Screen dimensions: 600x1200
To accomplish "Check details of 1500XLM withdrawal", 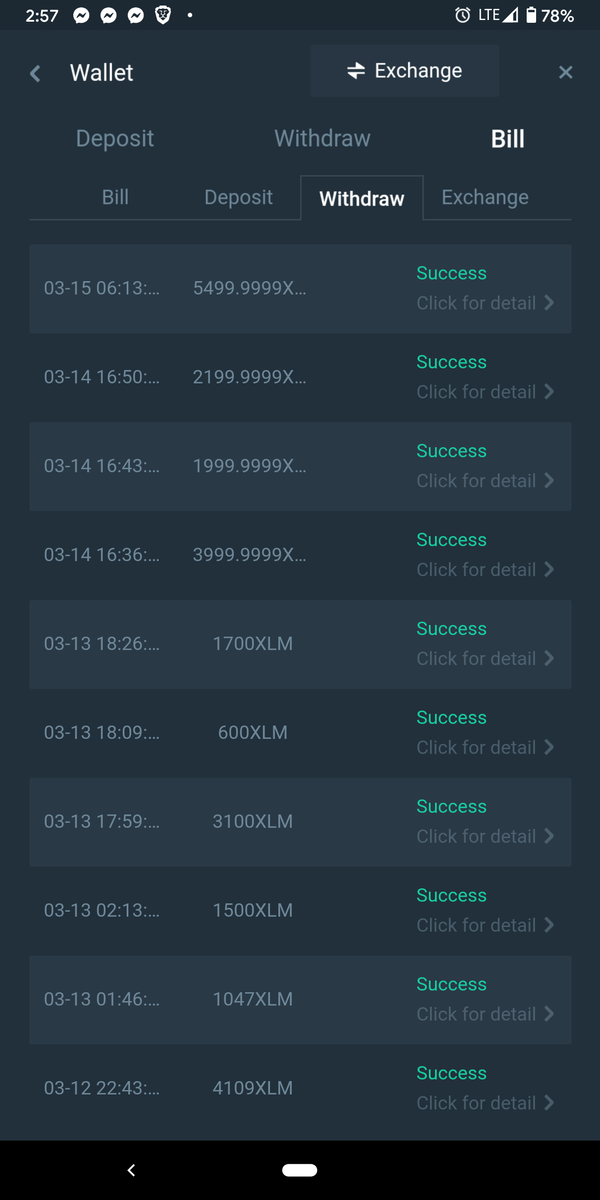I will (485, 926).
